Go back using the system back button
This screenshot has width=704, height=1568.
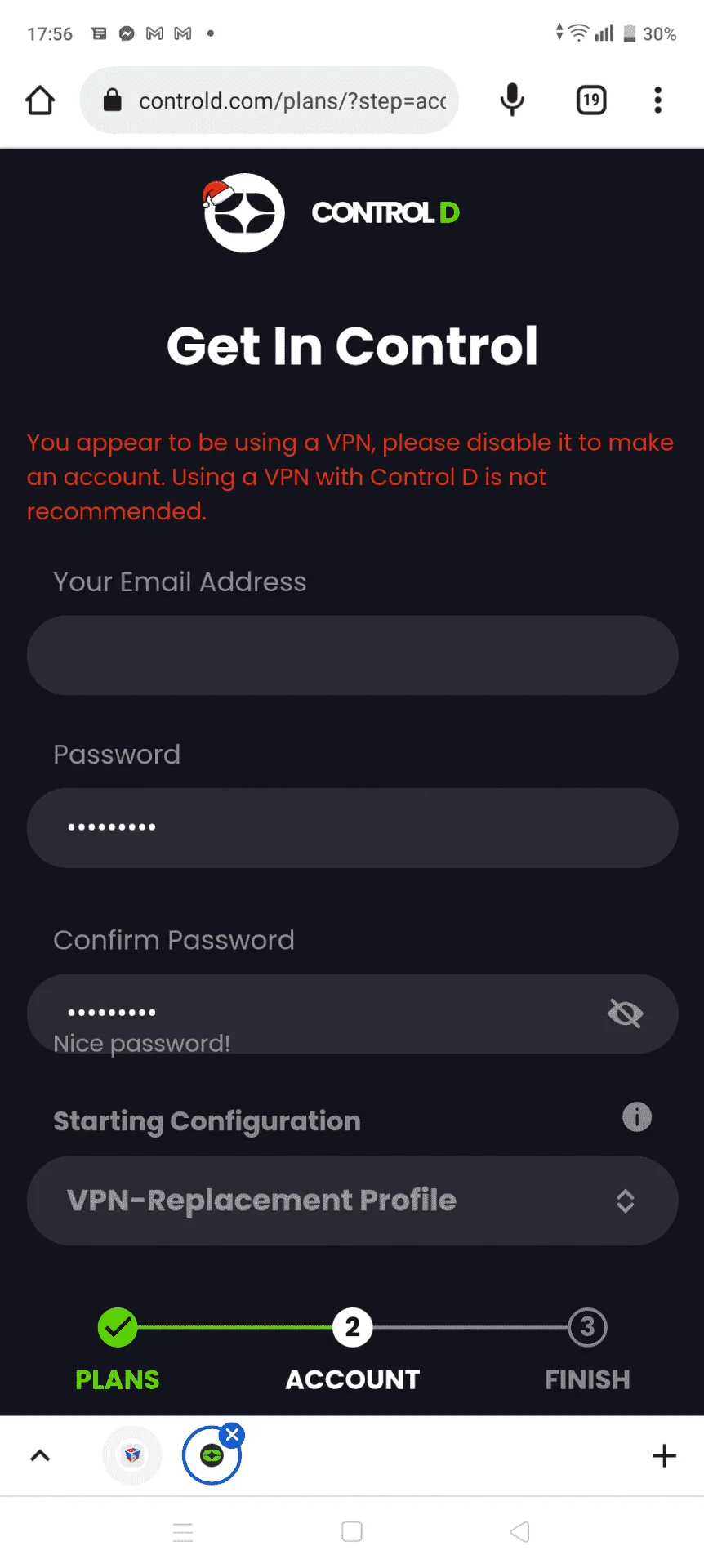pyautogui.click(x=519, y=1531)
